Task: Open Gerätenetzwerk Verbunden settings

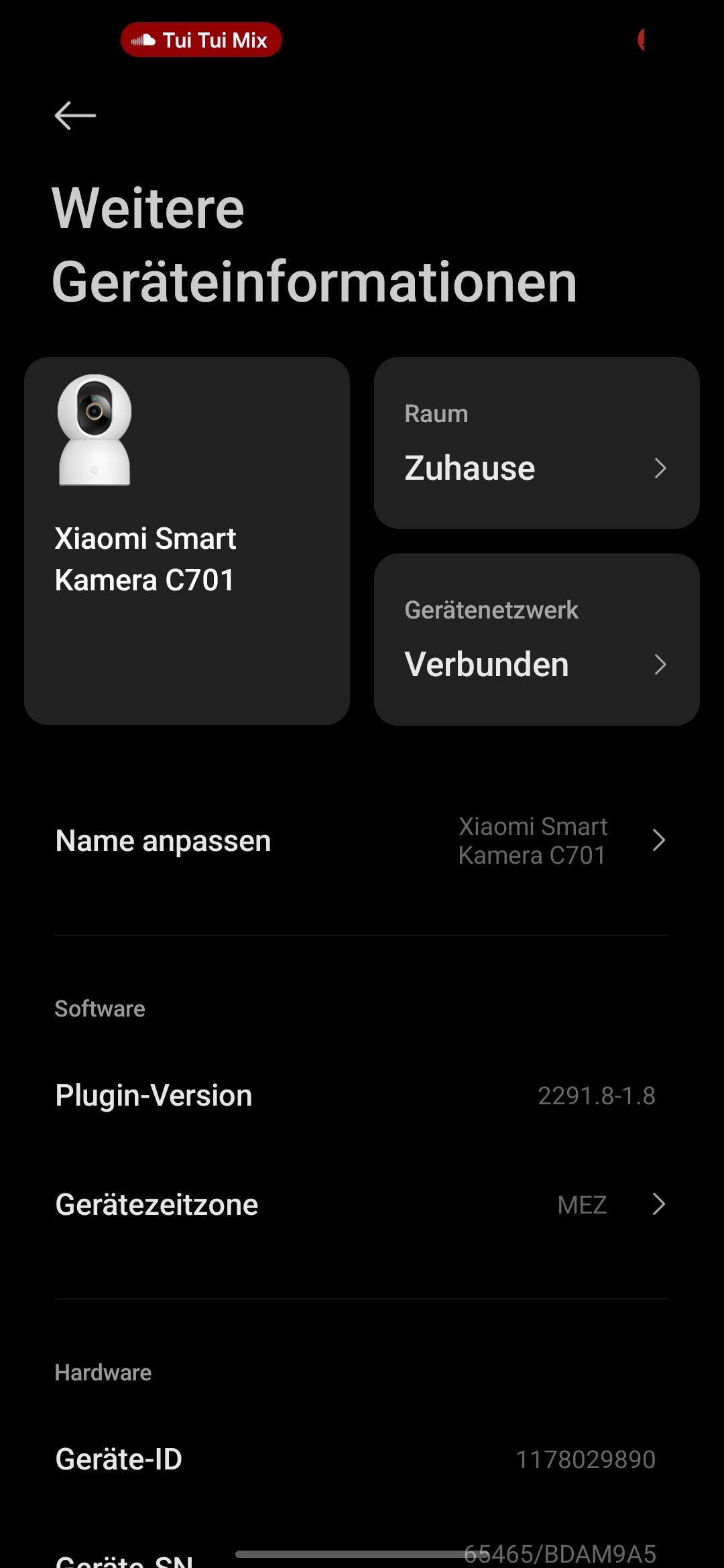Action: tap(536, 639)
